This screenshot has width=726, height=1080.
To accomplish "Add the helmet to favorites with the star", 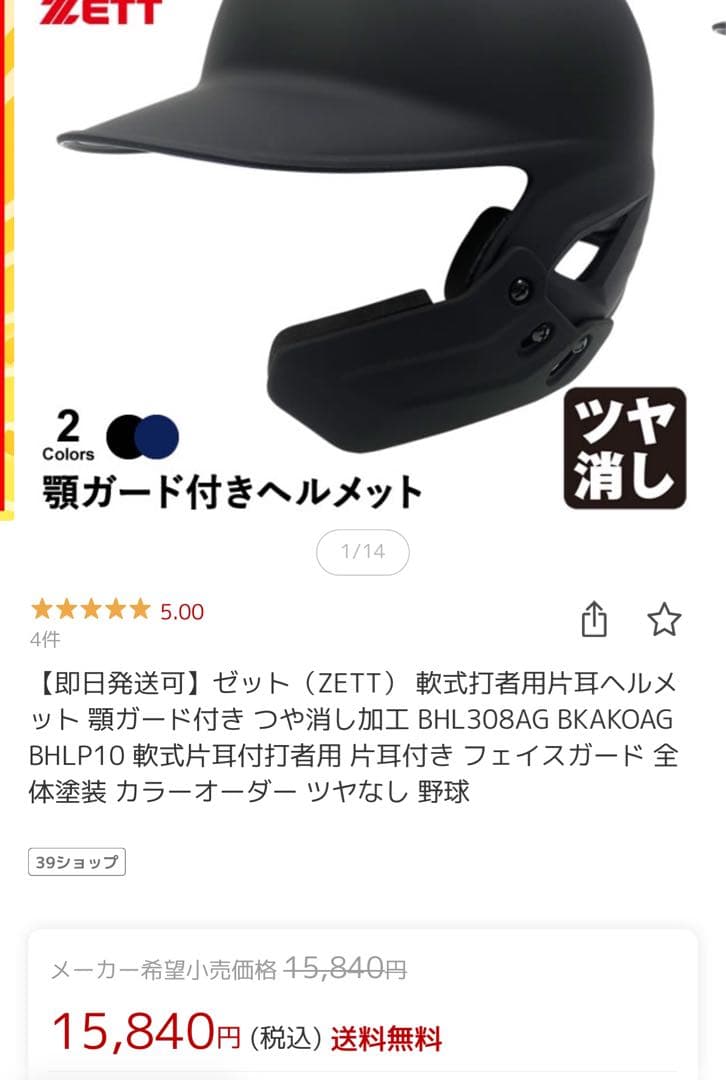I will [664, 619].
